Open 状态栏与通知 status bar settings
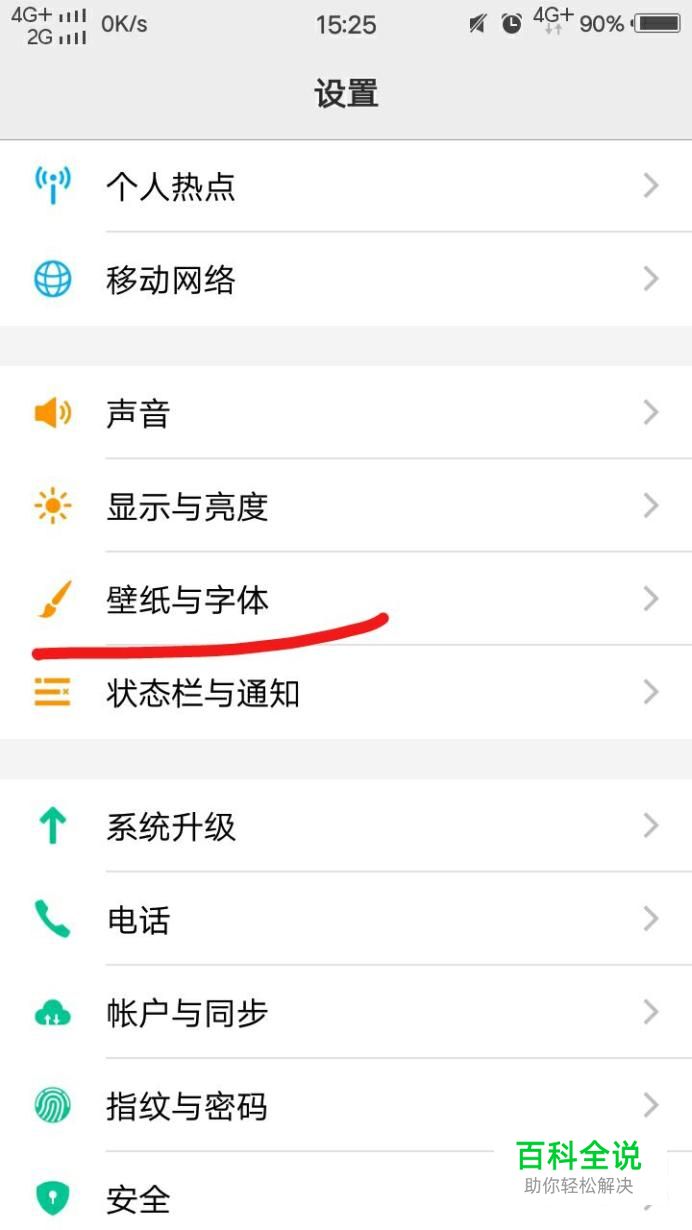The height and width of the screenshot is (1230, 692). click(346, 692)
